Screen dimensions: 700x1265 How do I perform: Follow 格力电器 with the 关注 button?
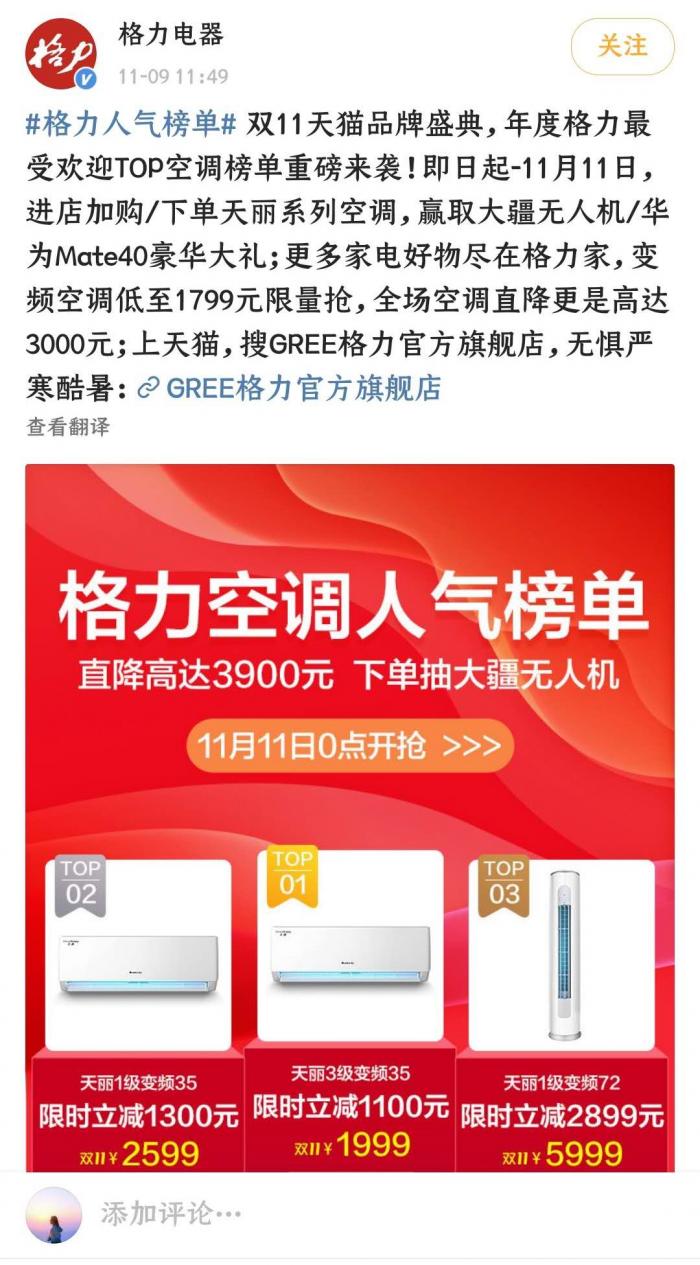coord(622,46)
